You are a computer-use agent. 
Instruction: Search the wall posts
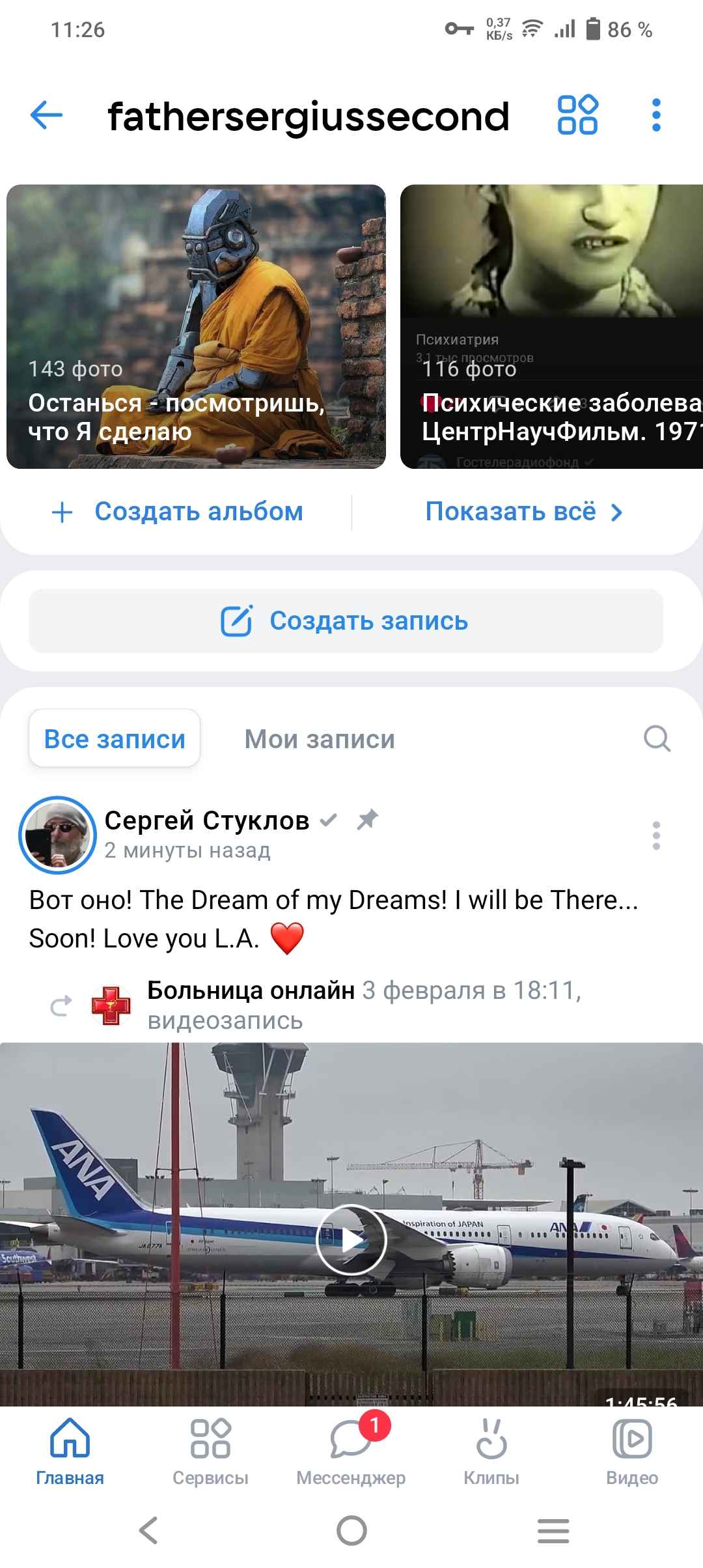657,739
